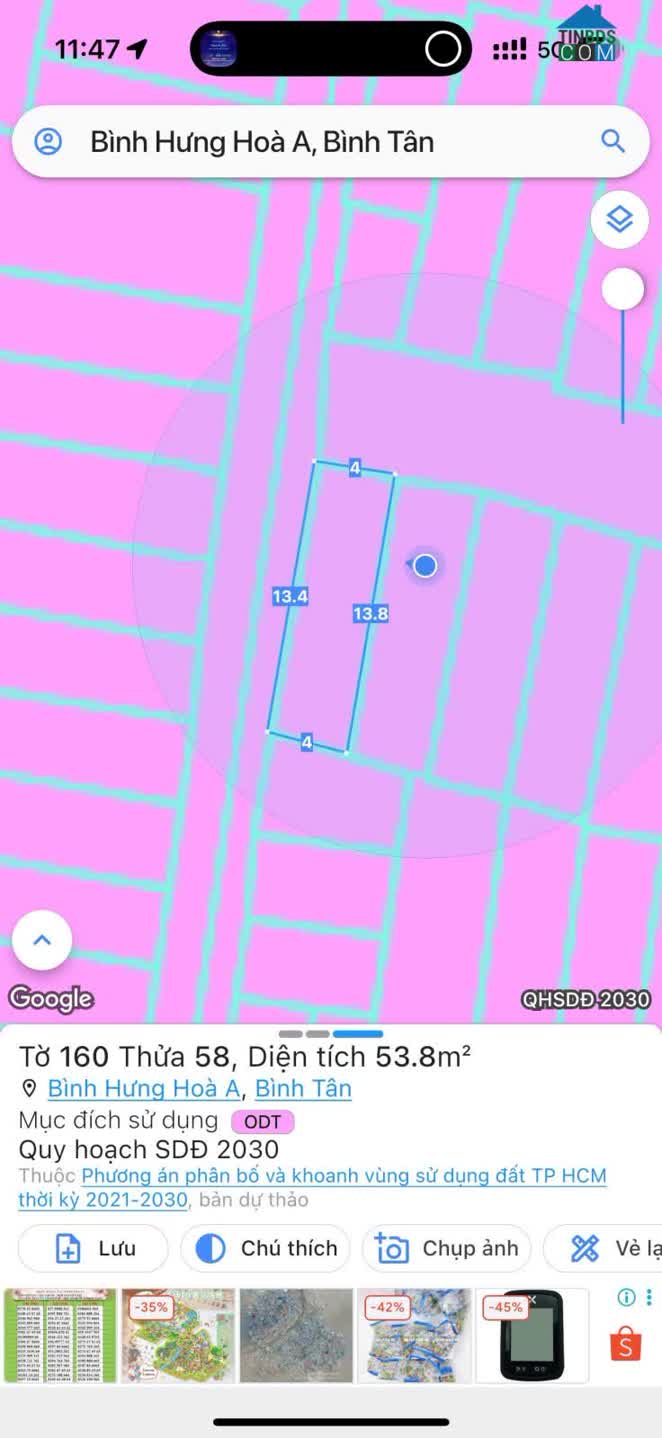Show the legend via Chú thích
Viewport: 662px width, 1438px height.
click(x=265, y=1248)
